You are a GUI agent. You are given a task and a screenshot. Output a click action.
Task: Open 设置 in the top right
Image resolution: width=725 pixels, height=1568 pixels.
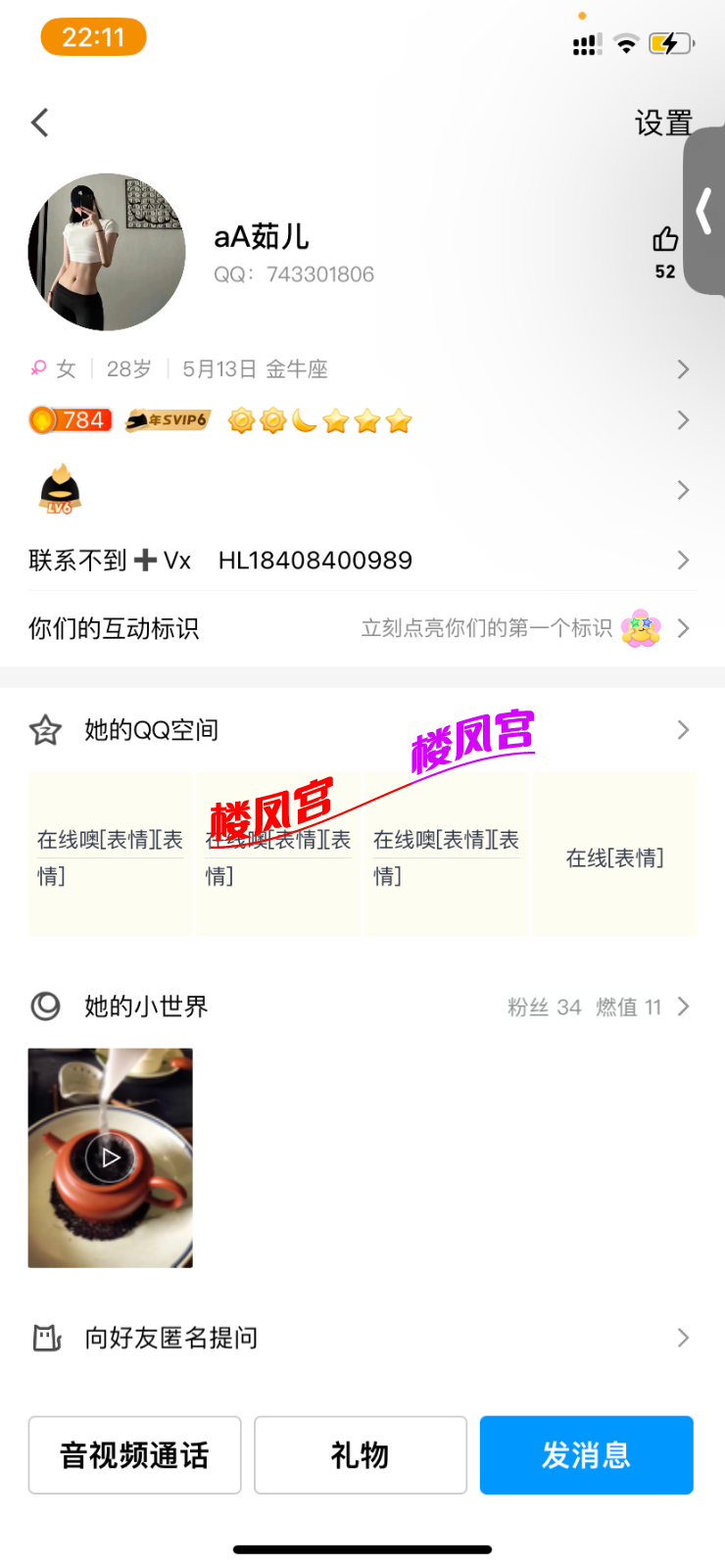(662, 123)
